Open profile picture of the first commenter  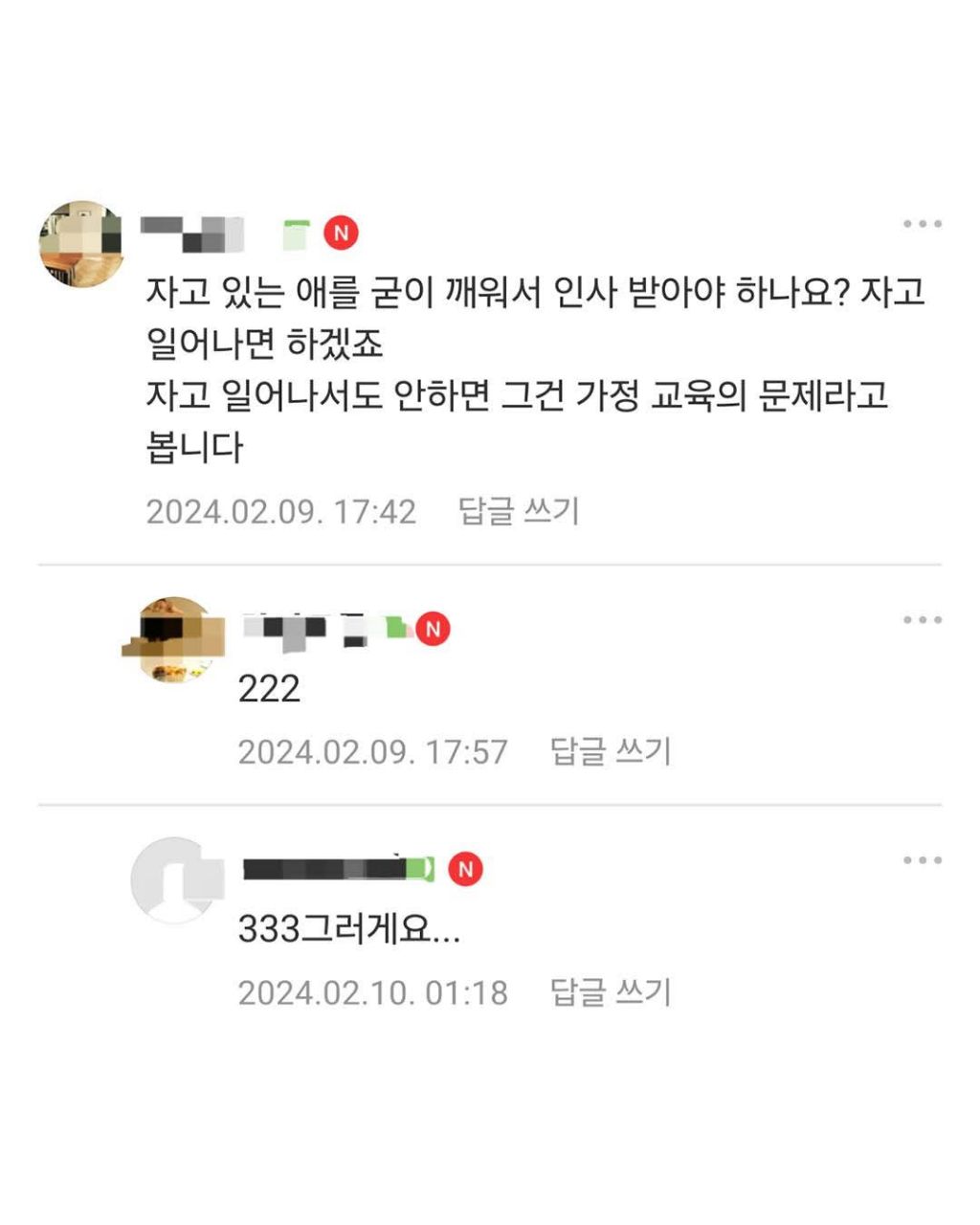[x=80, y=243]
